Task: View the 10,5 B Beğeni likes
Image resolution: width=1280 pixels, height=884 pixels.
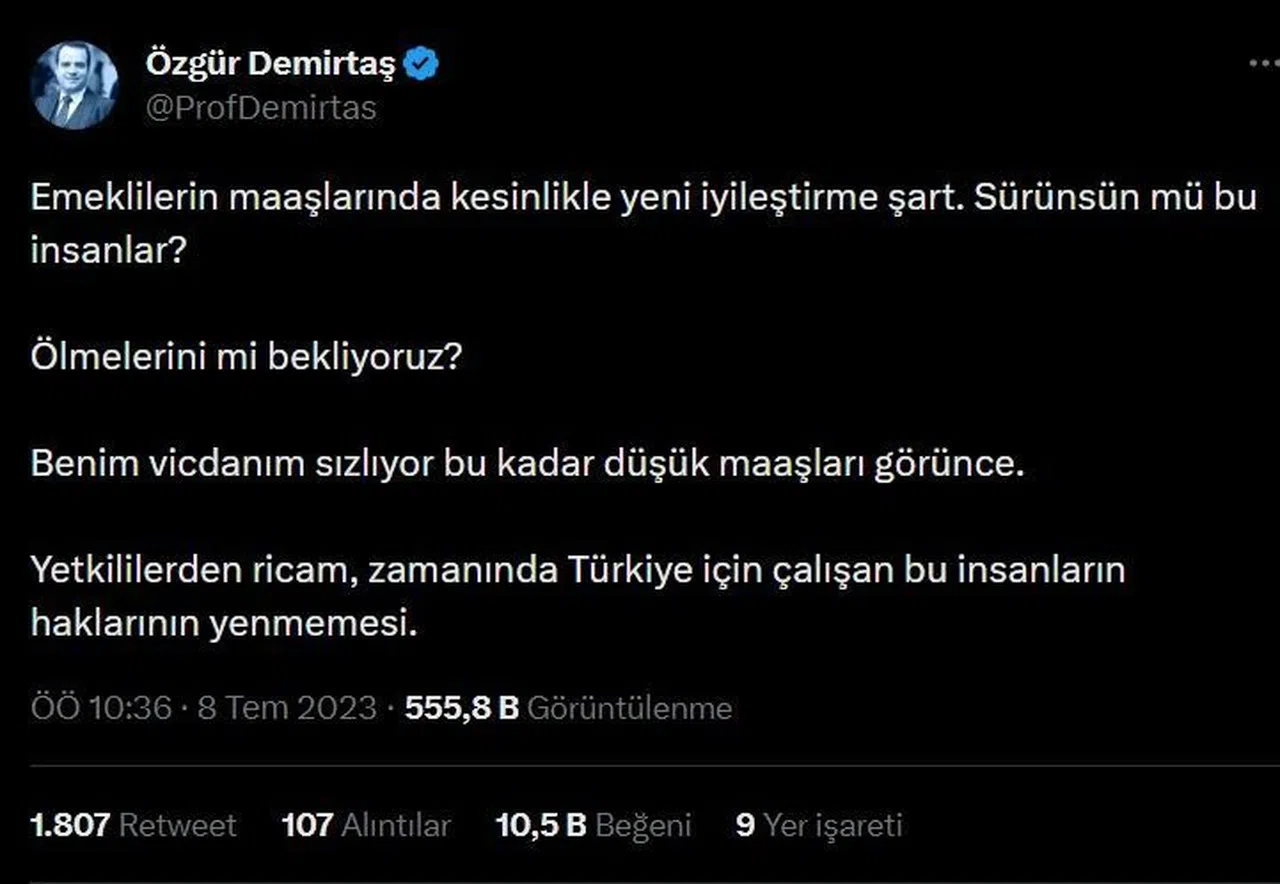Action: 593,825
